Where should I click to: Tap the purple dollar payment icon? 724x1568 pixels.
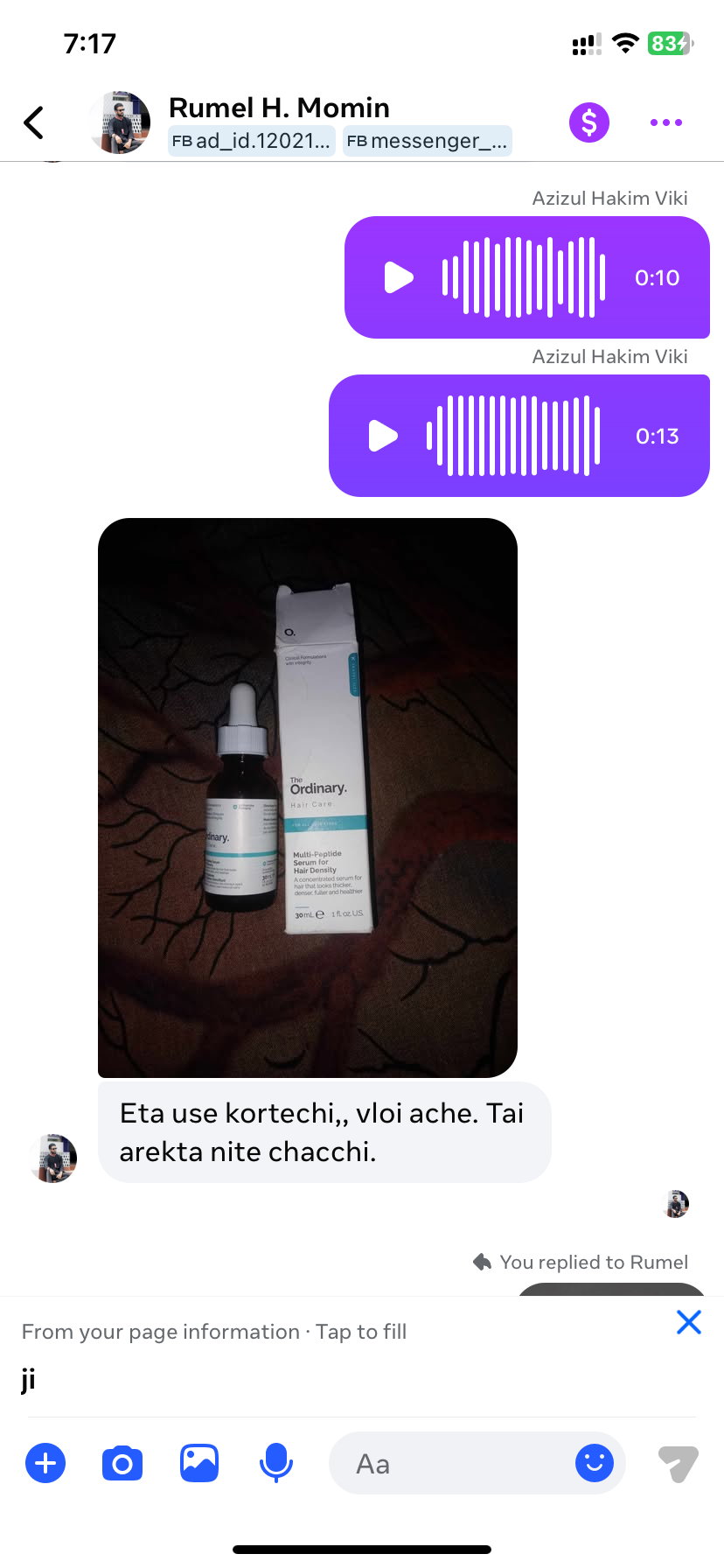click(x=589, y=122)
